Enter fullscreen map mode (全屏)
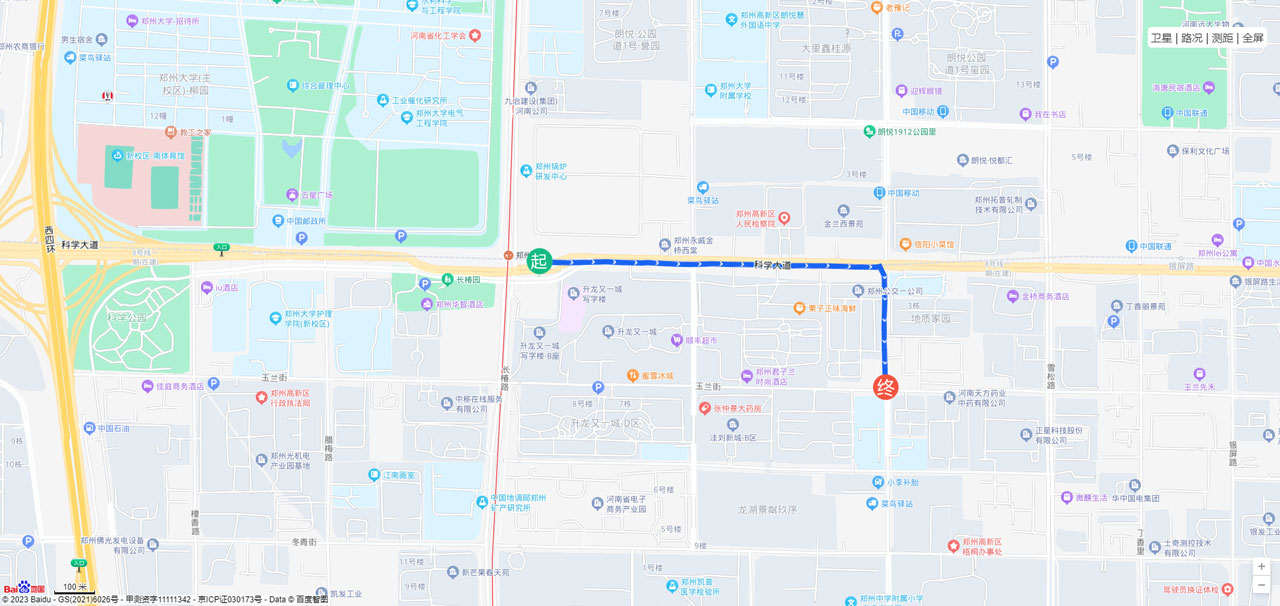Screen dimensions: 1280x606 1253,38
